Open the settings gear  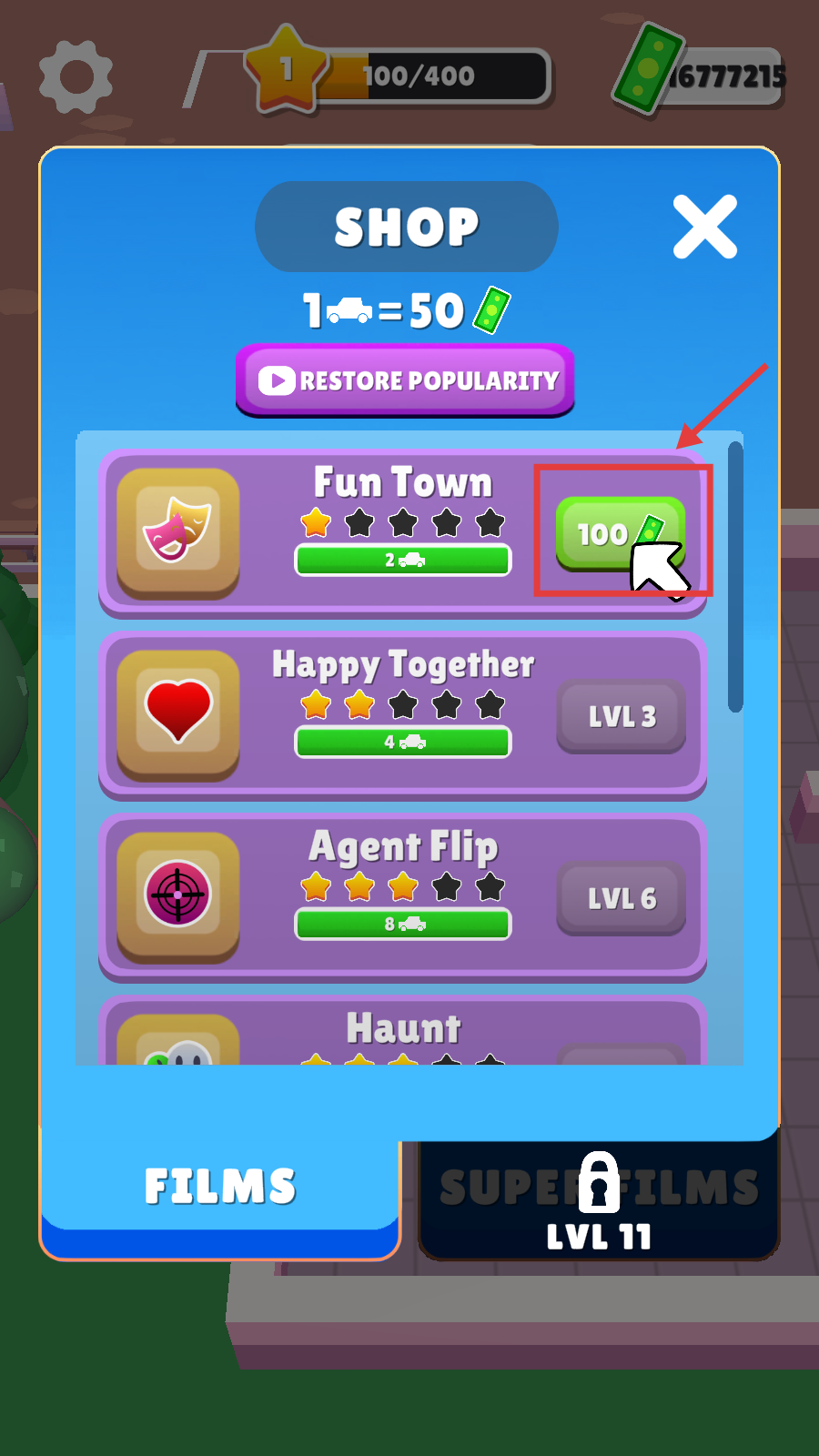(76, 77)
